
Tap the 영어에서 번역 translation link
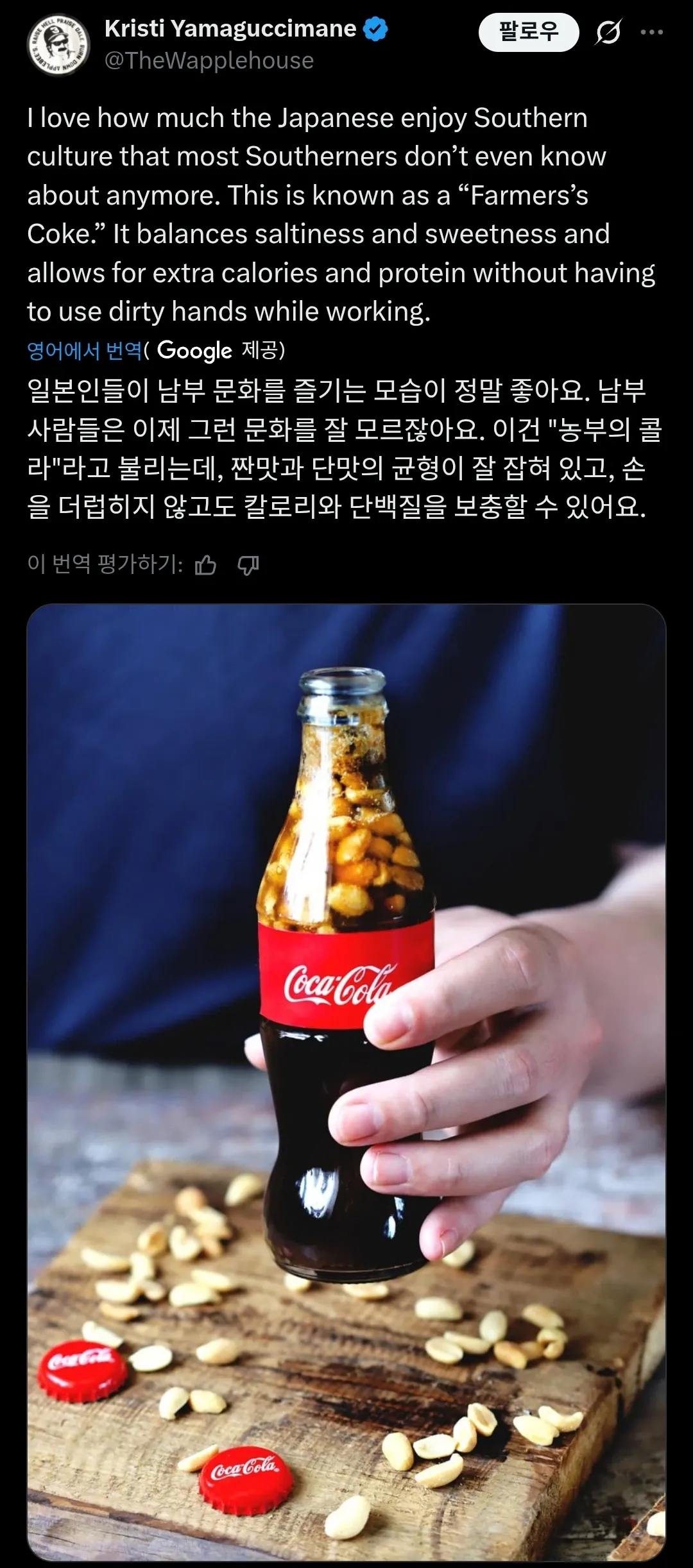[84, 350]
